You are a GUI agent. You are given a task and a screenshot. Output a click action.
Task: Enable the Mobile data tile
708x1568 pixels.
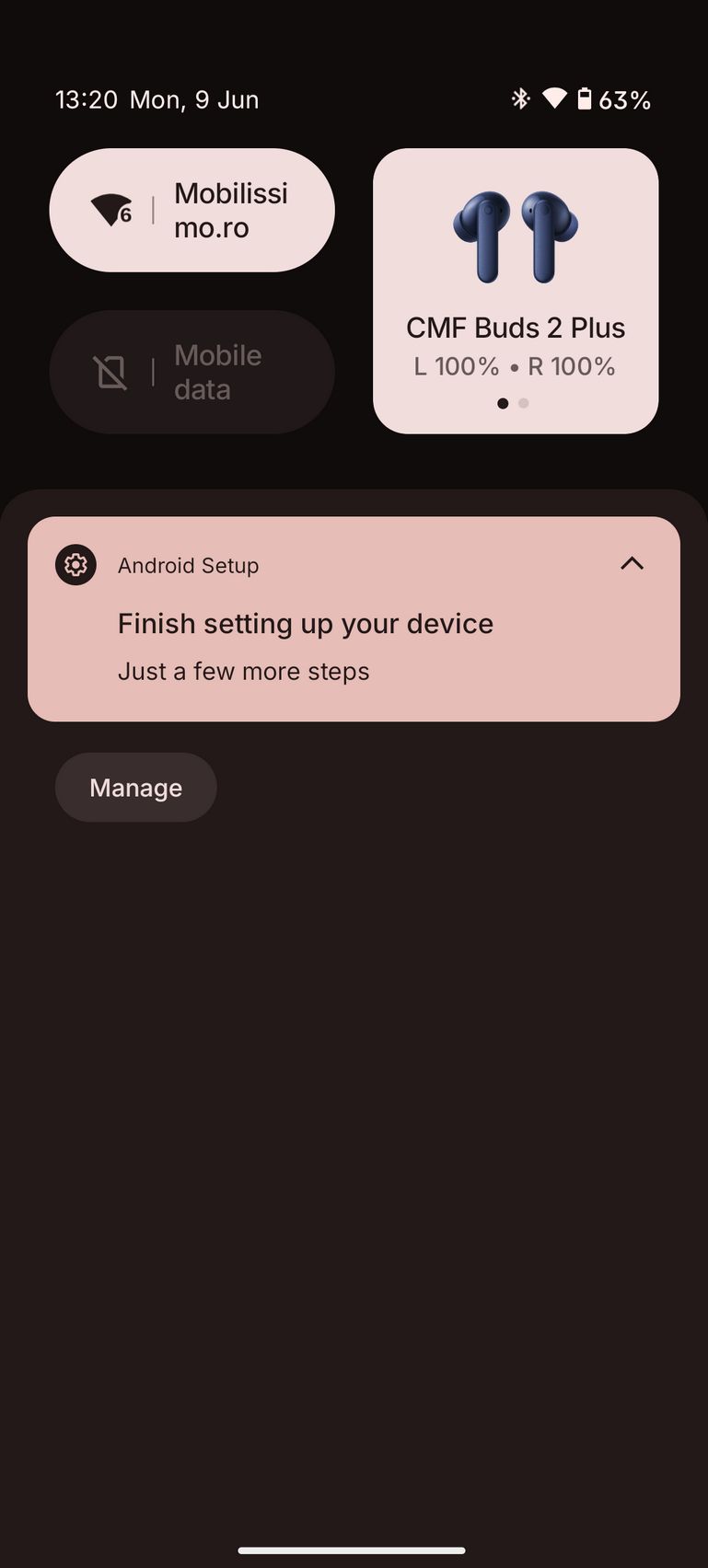[192, 372]
